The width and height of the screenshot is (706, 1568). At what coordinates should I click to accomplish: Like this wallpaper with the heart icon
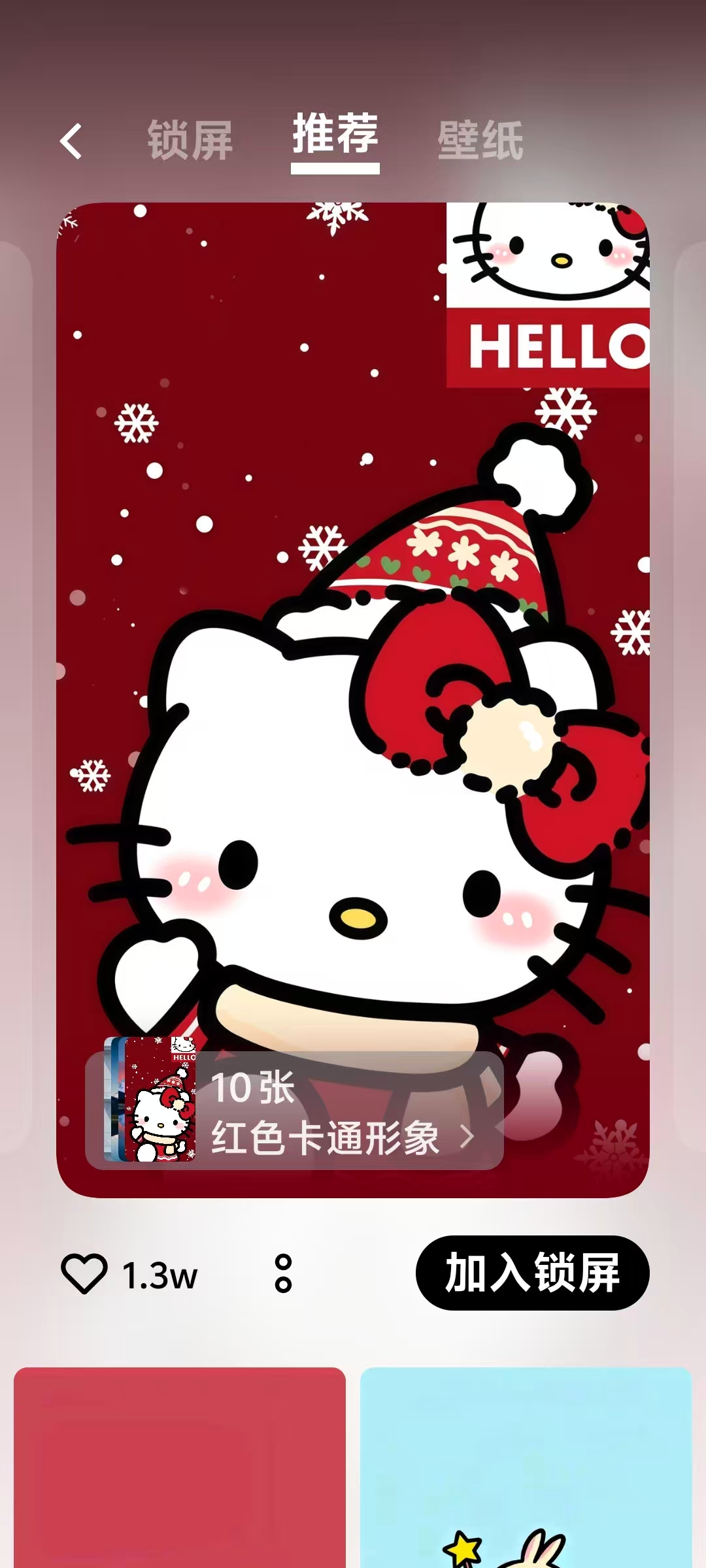pos(84,1273)
